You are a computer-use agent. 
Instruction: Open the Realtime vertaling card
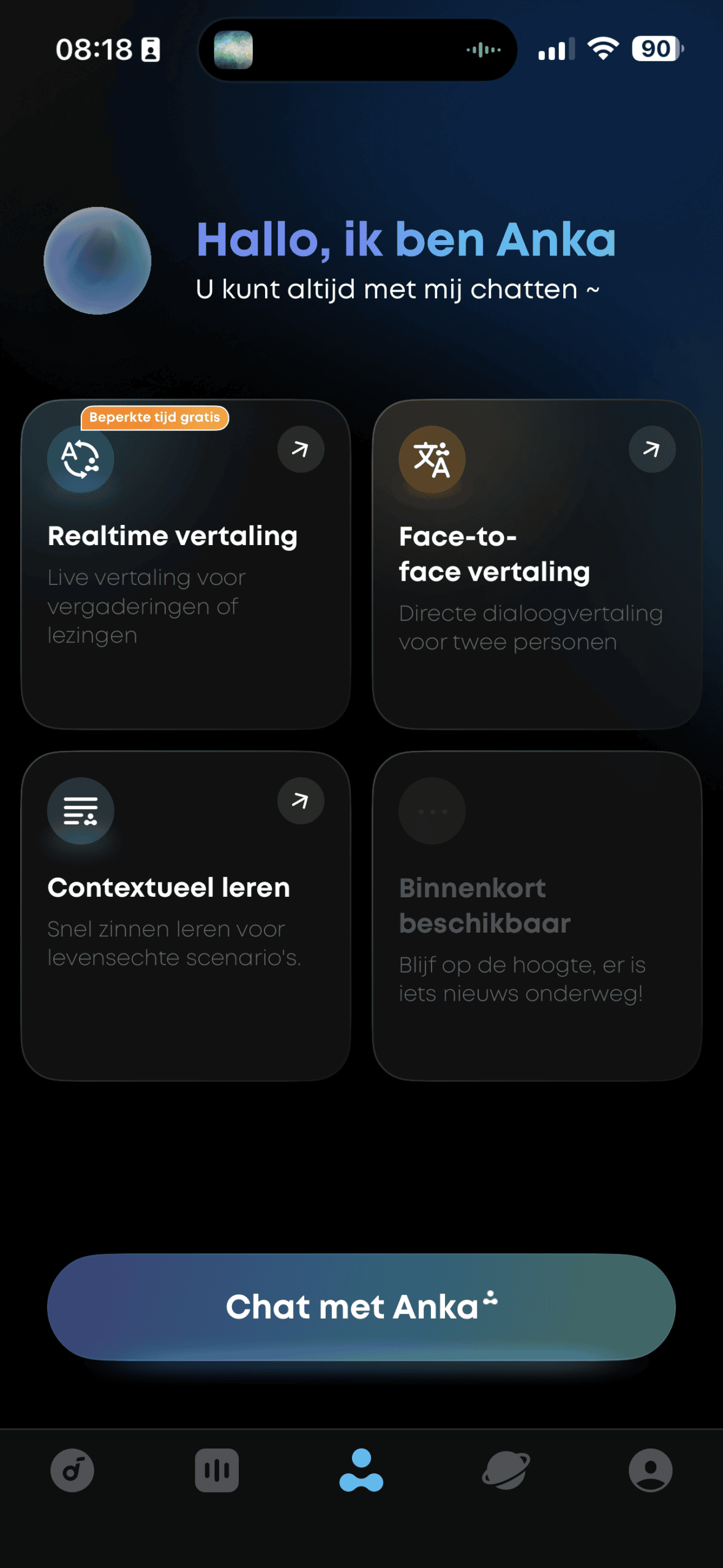click(x=185, y=564)
